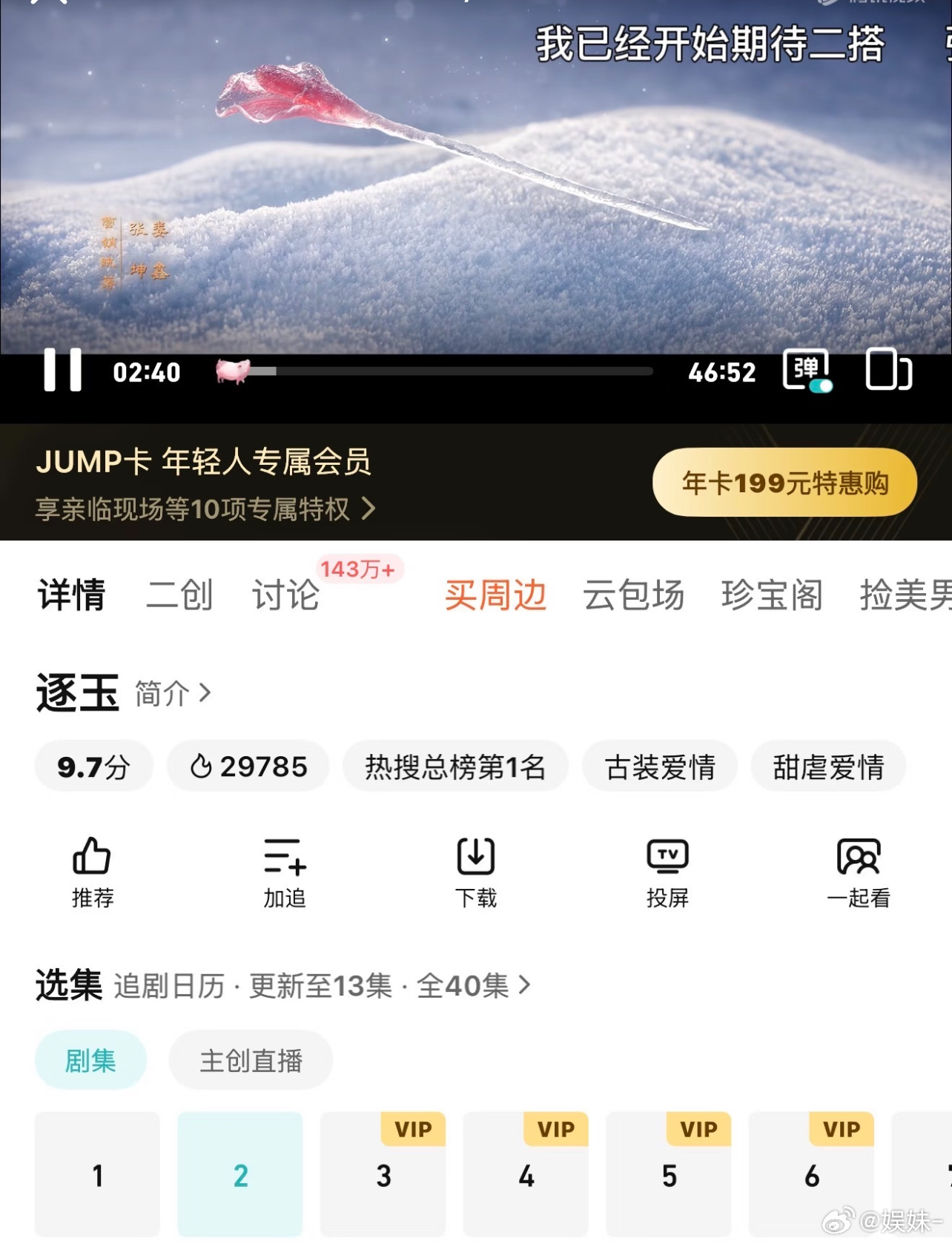Select the 剧集 episode list option
This screenshot has width=952, height=1244.
click(90, 1061)
